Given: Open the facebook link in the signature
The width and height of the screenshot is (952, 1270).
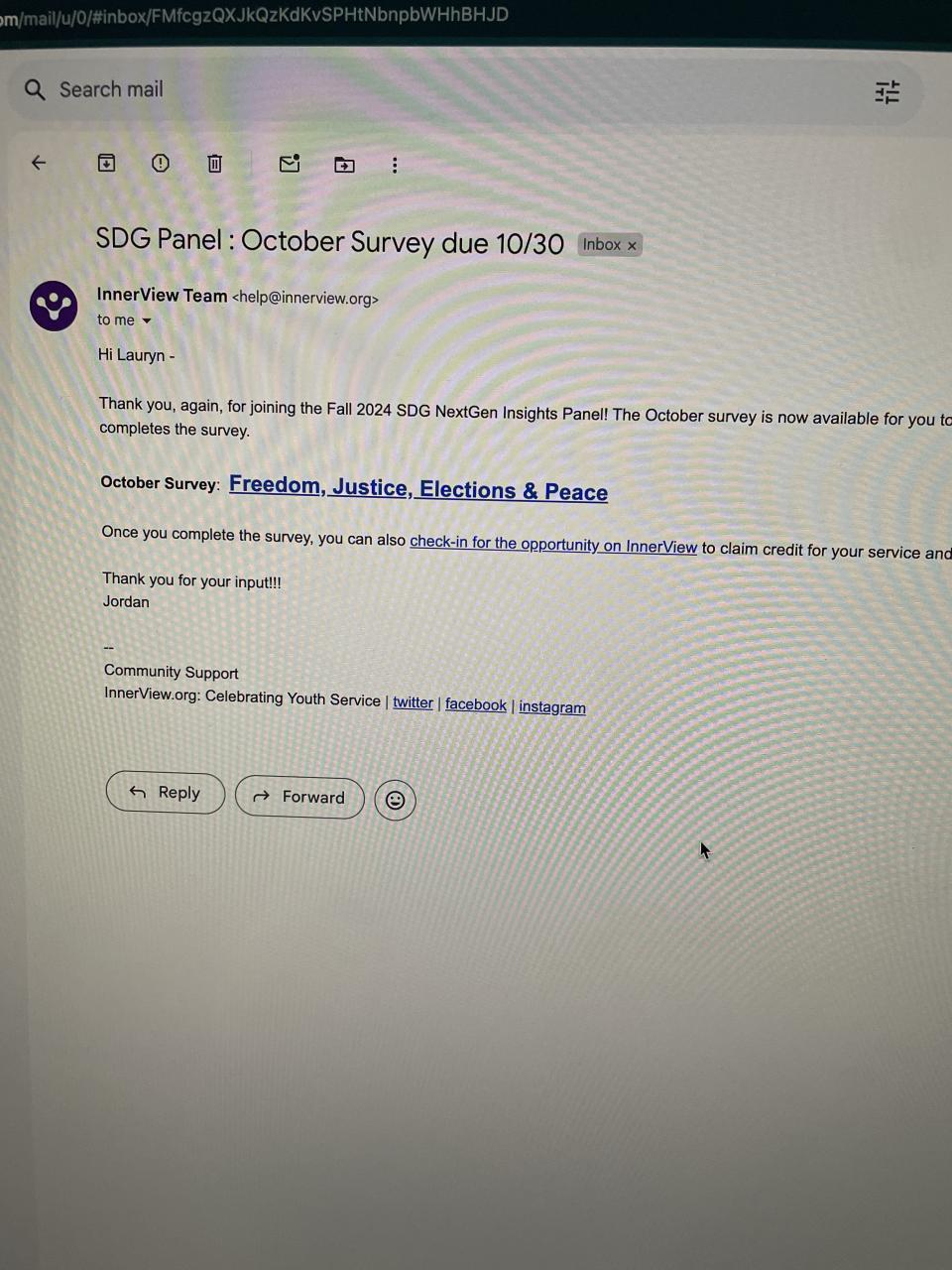Looking at the screenshot, I should click(475, 704).
